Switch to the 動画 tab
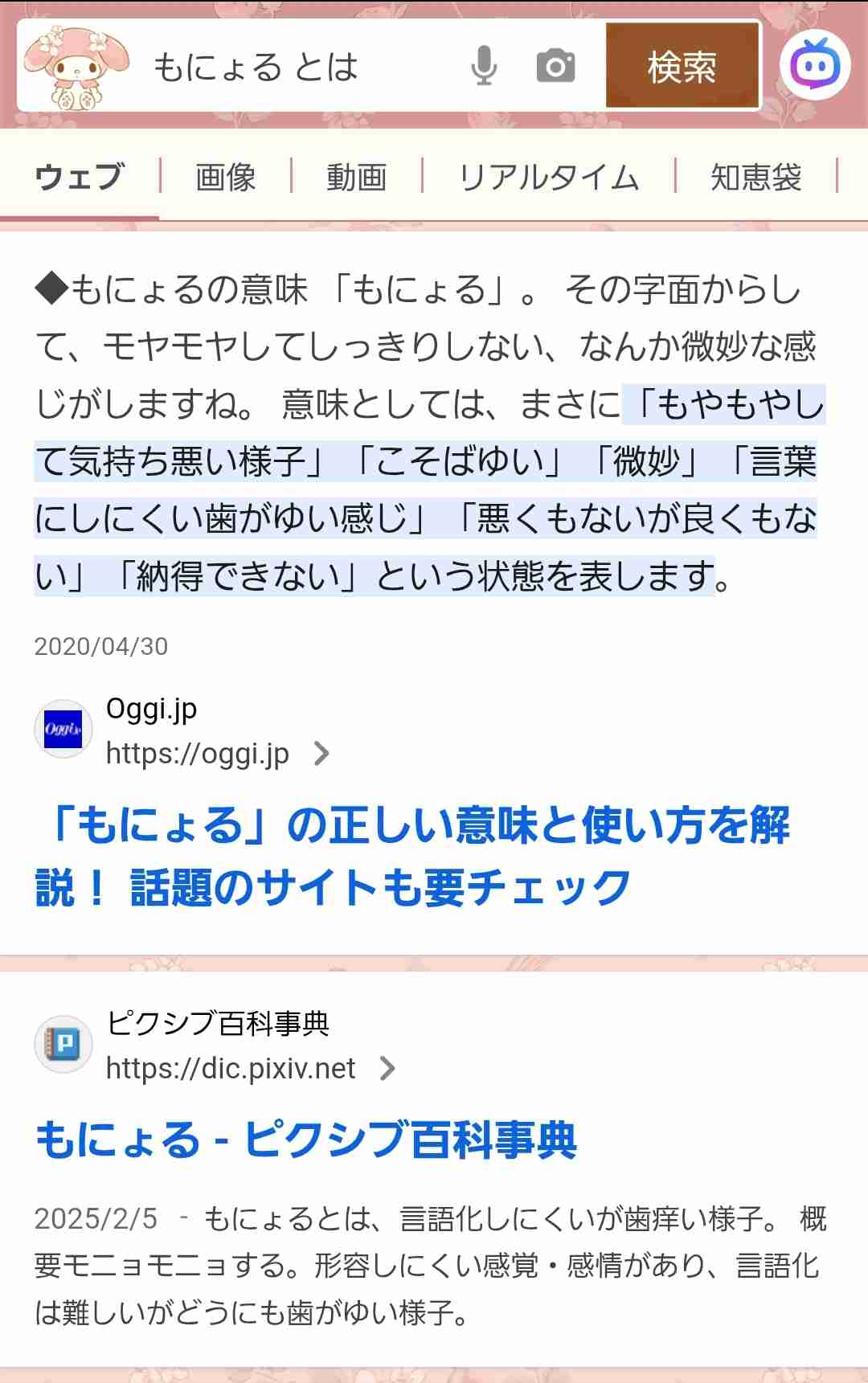 357,177
